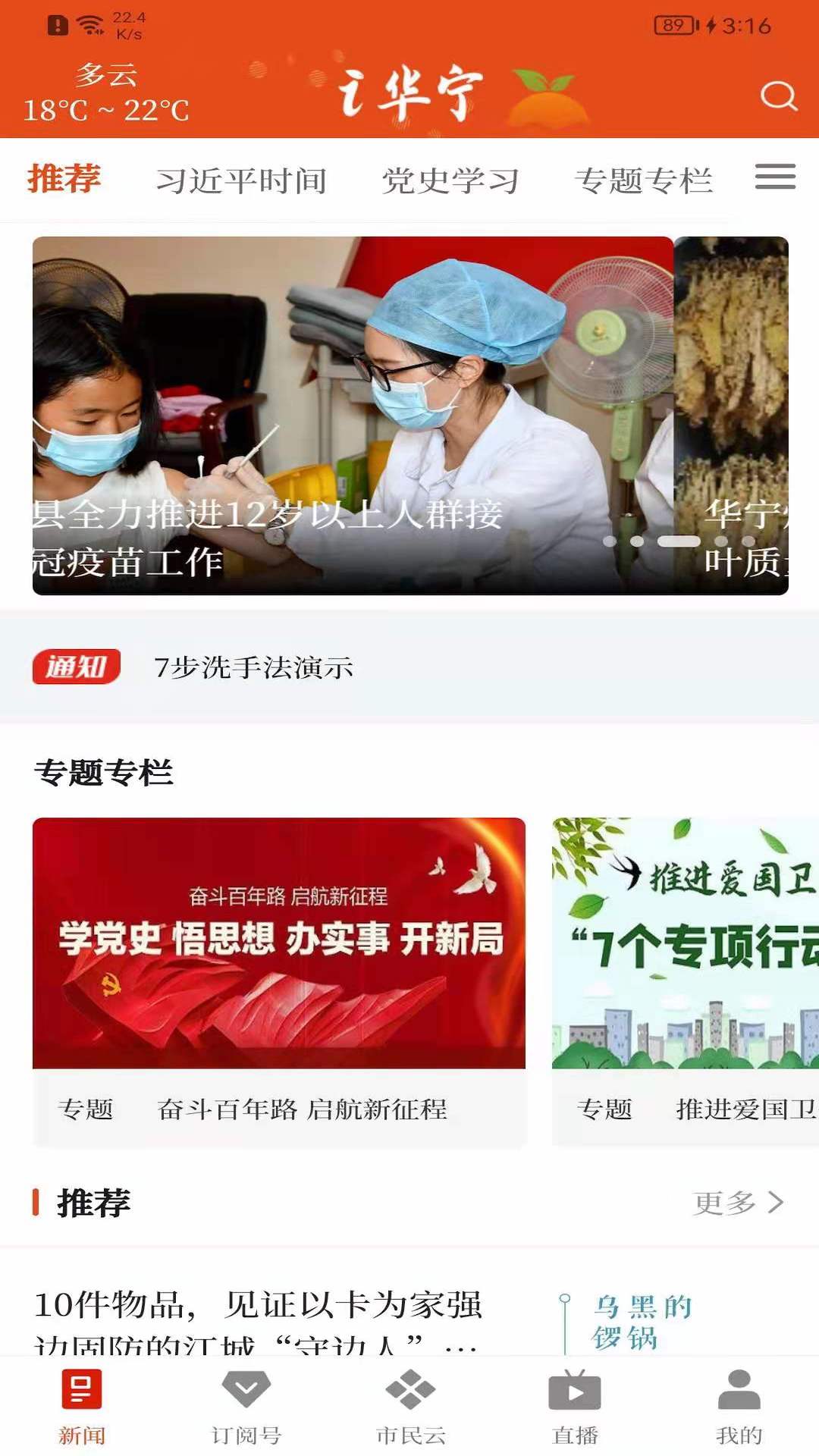Open the 10件物品 news article

point(258,1319)
